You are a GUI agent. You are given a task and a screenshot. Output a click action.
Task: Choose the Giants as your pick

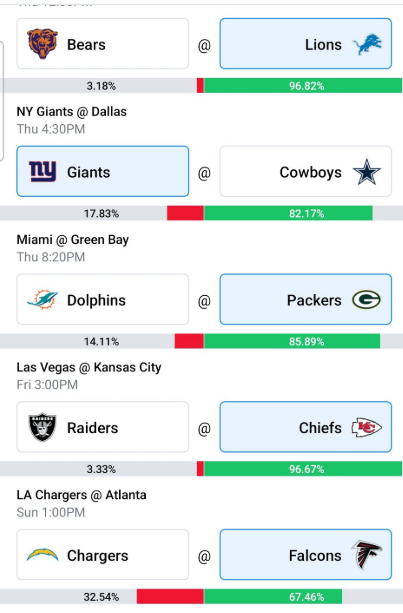102,171
